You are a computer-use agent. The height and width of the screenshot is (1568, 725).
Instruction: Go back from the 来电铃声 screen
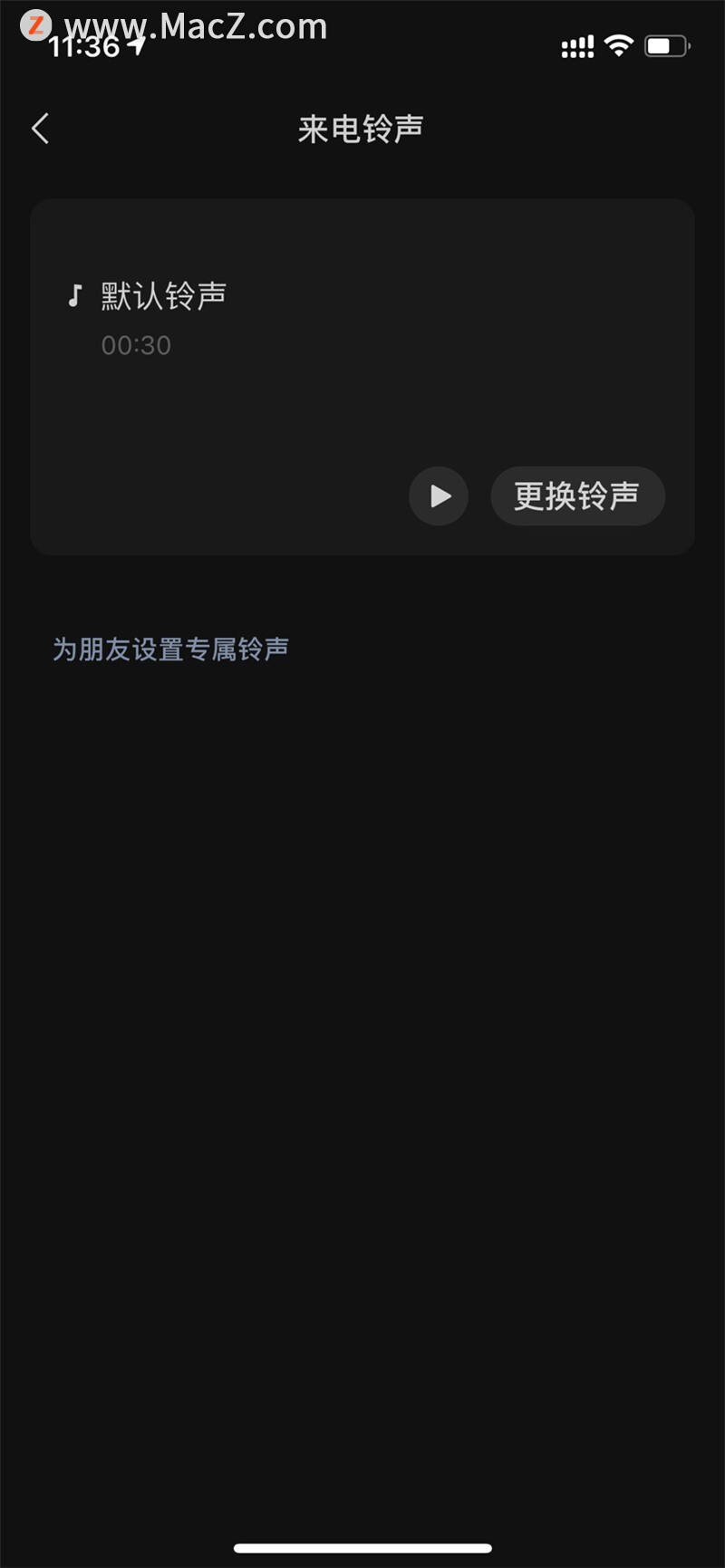[41, 129]
